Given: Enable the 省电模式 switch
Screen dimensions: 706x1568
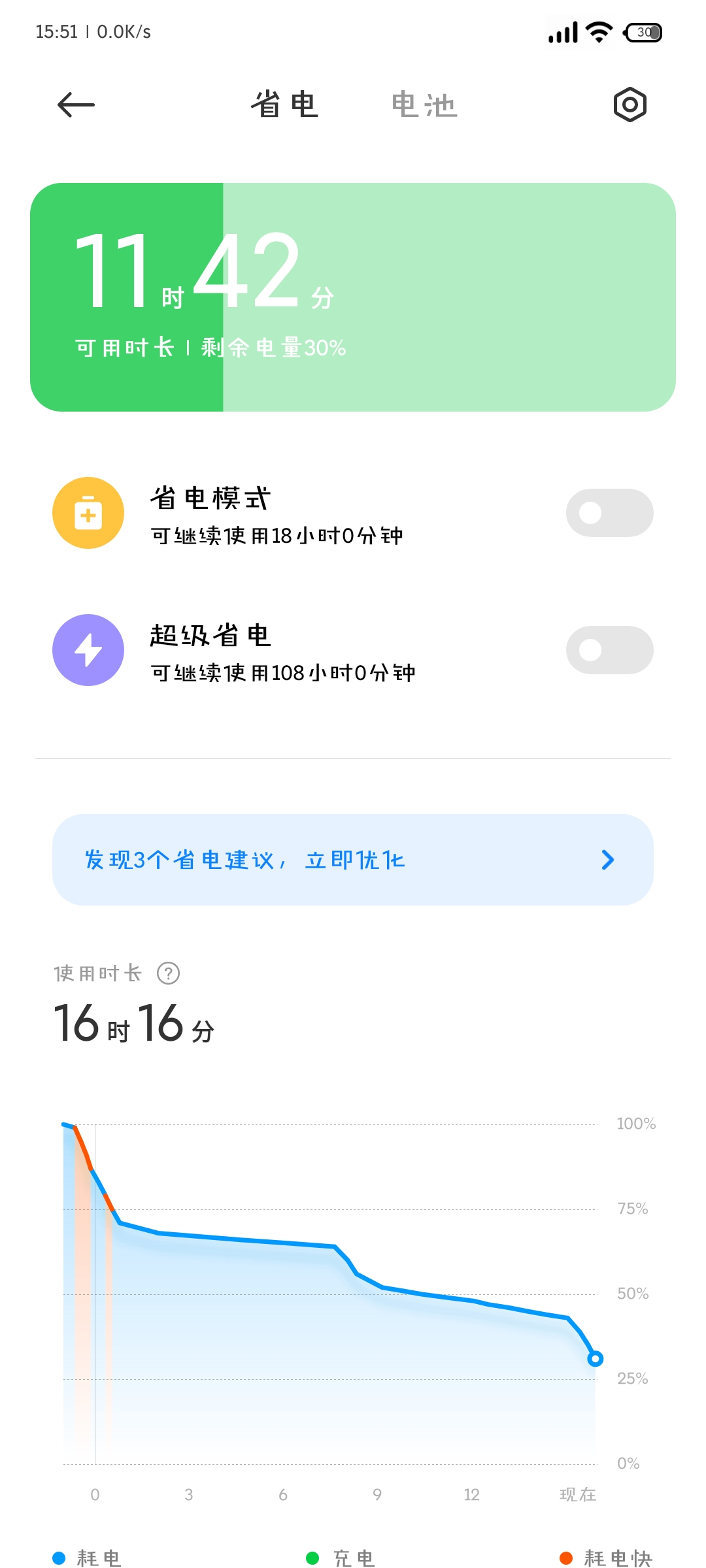Looking at the screenshot, I should coord(609,513).
